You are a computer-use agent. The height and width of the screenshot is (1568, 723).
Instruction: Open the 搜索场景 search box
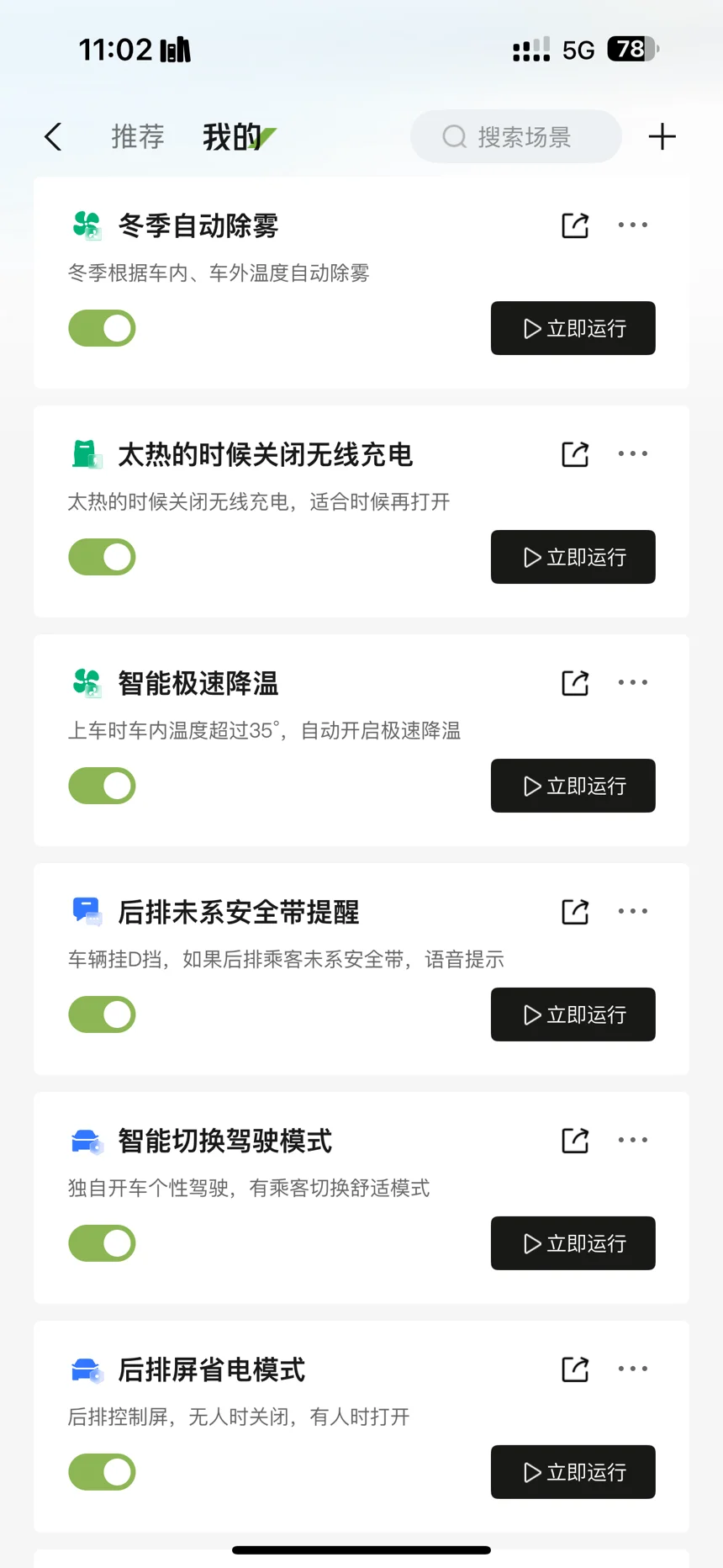click(x=516, y=136)
